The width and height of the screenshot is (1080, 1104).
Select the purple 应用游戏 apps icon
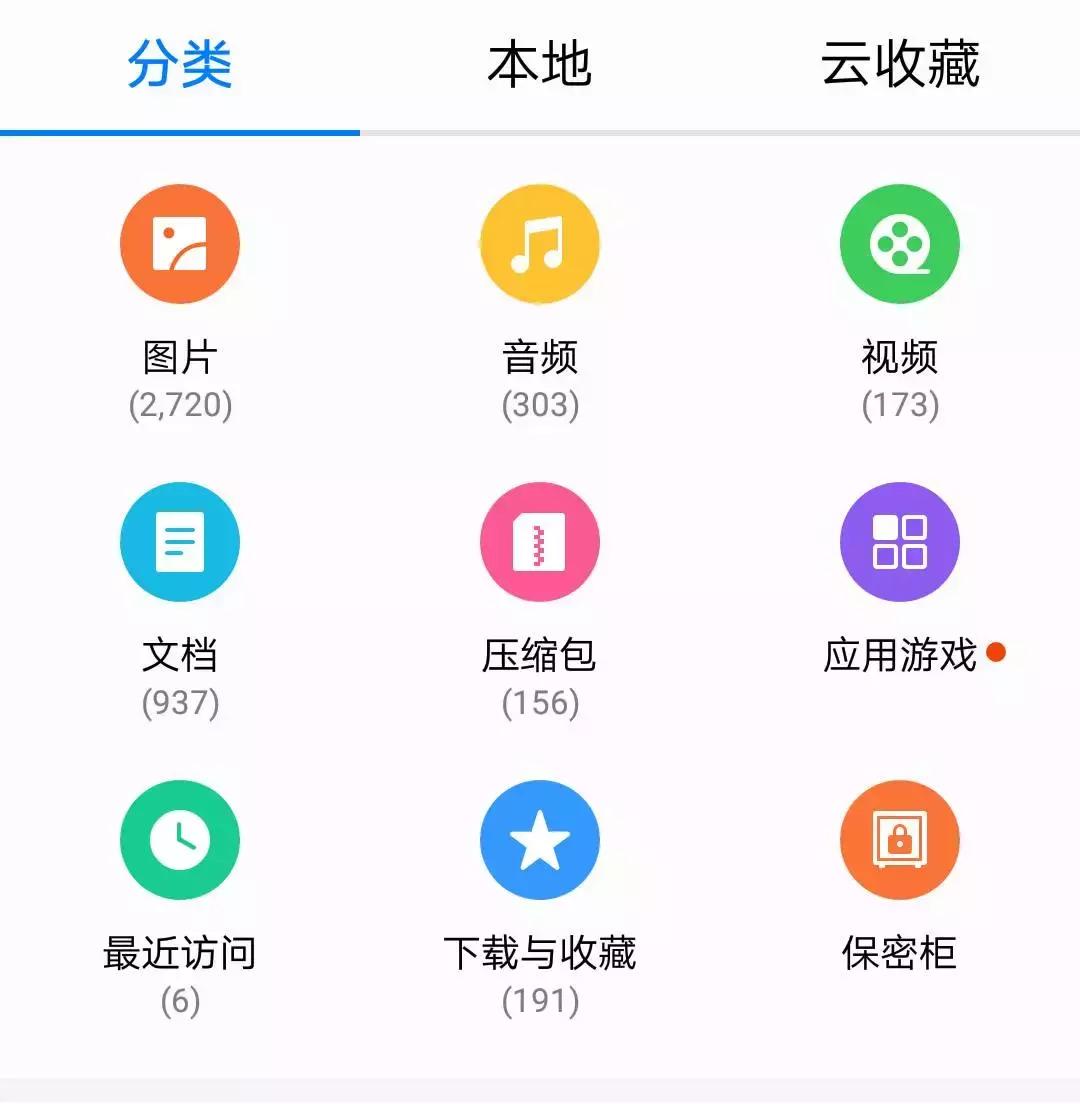[x=899, y=541]
